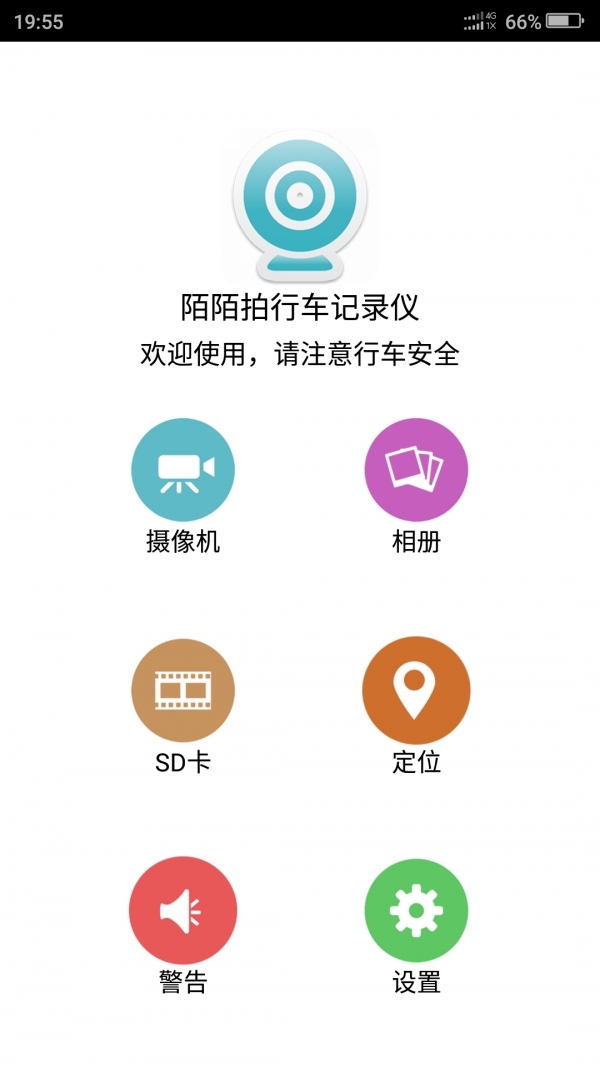Screen dimensions: 600x1067
Task: Open the 定位 location feature
Action: 416,690
